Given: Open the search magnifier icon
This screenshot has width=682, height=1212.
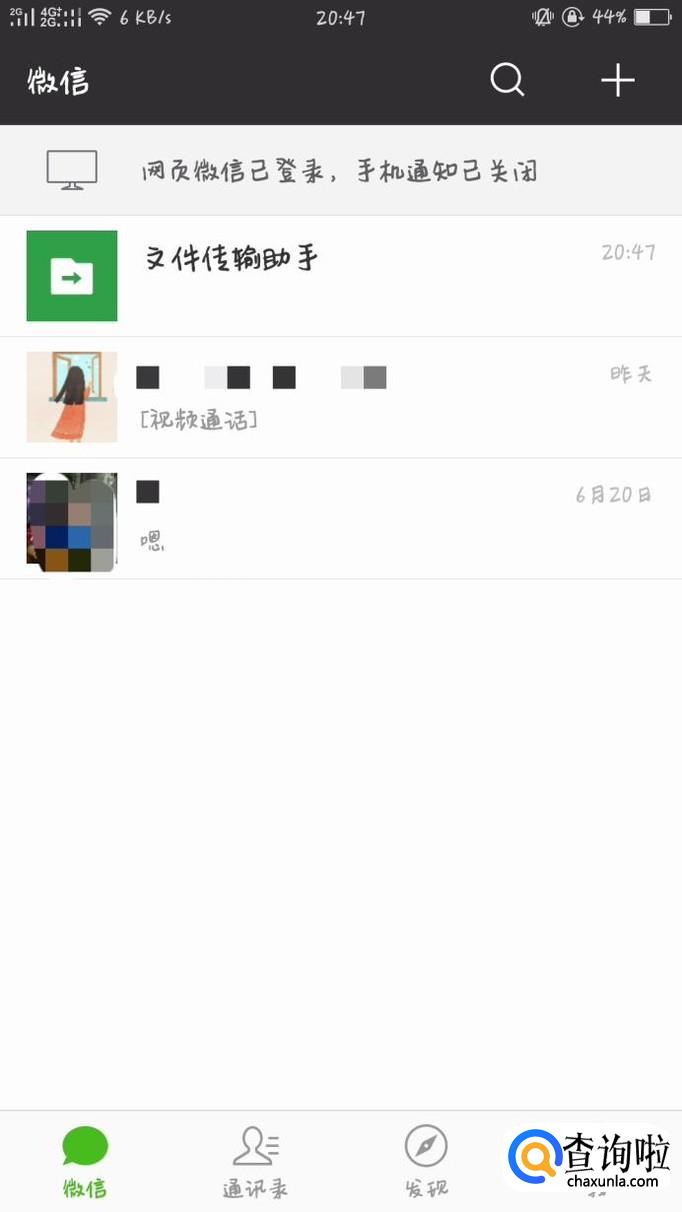Looking at the screenshot, I should (x=507, y=80).
